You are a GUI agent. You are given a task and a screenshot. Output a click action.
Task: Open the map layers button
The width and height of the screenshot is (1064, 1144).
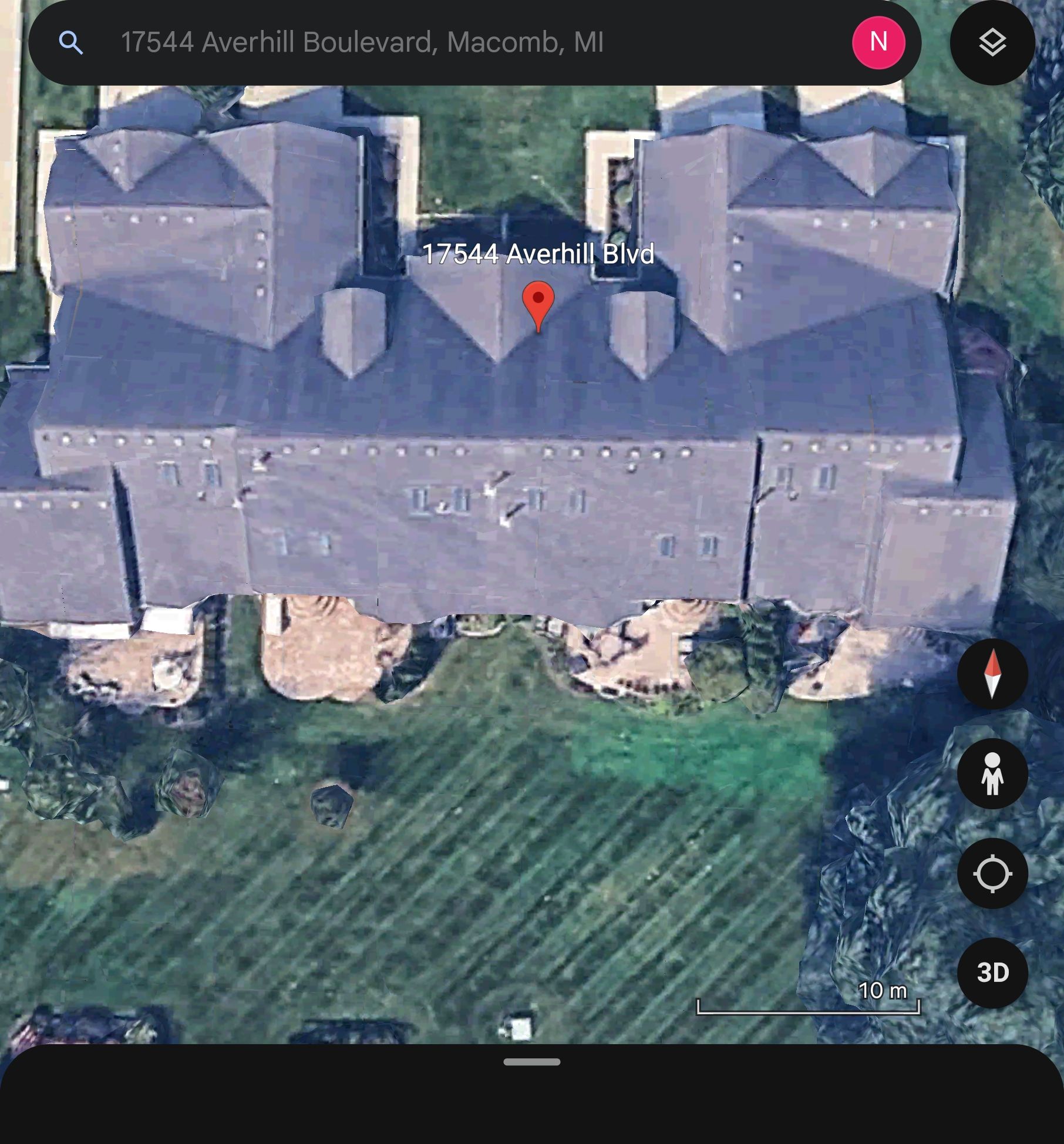[992, 42]
